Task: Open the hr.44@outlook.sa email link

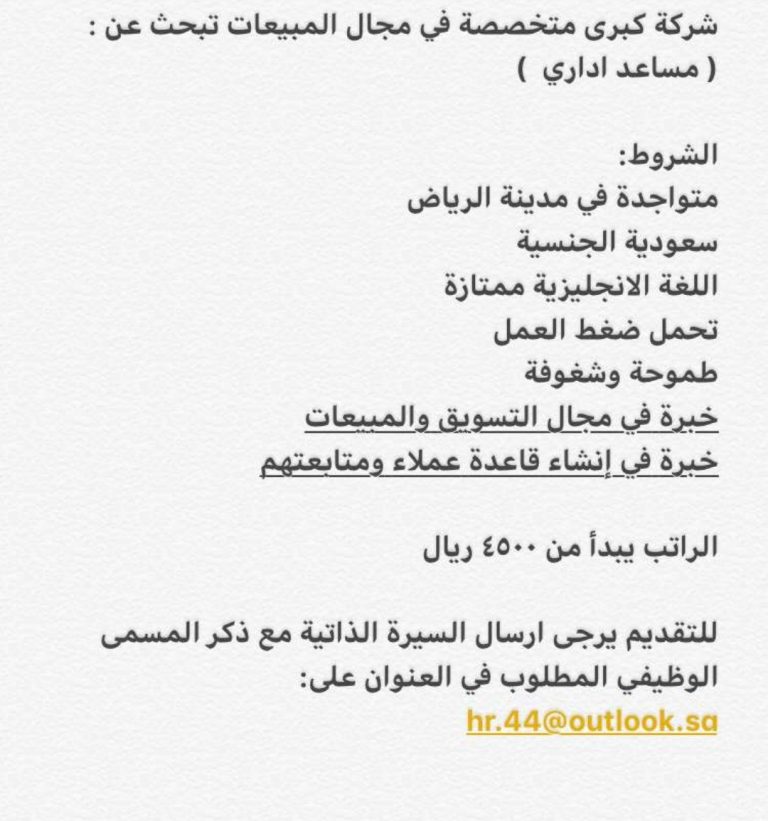Action: click(592, 720)
